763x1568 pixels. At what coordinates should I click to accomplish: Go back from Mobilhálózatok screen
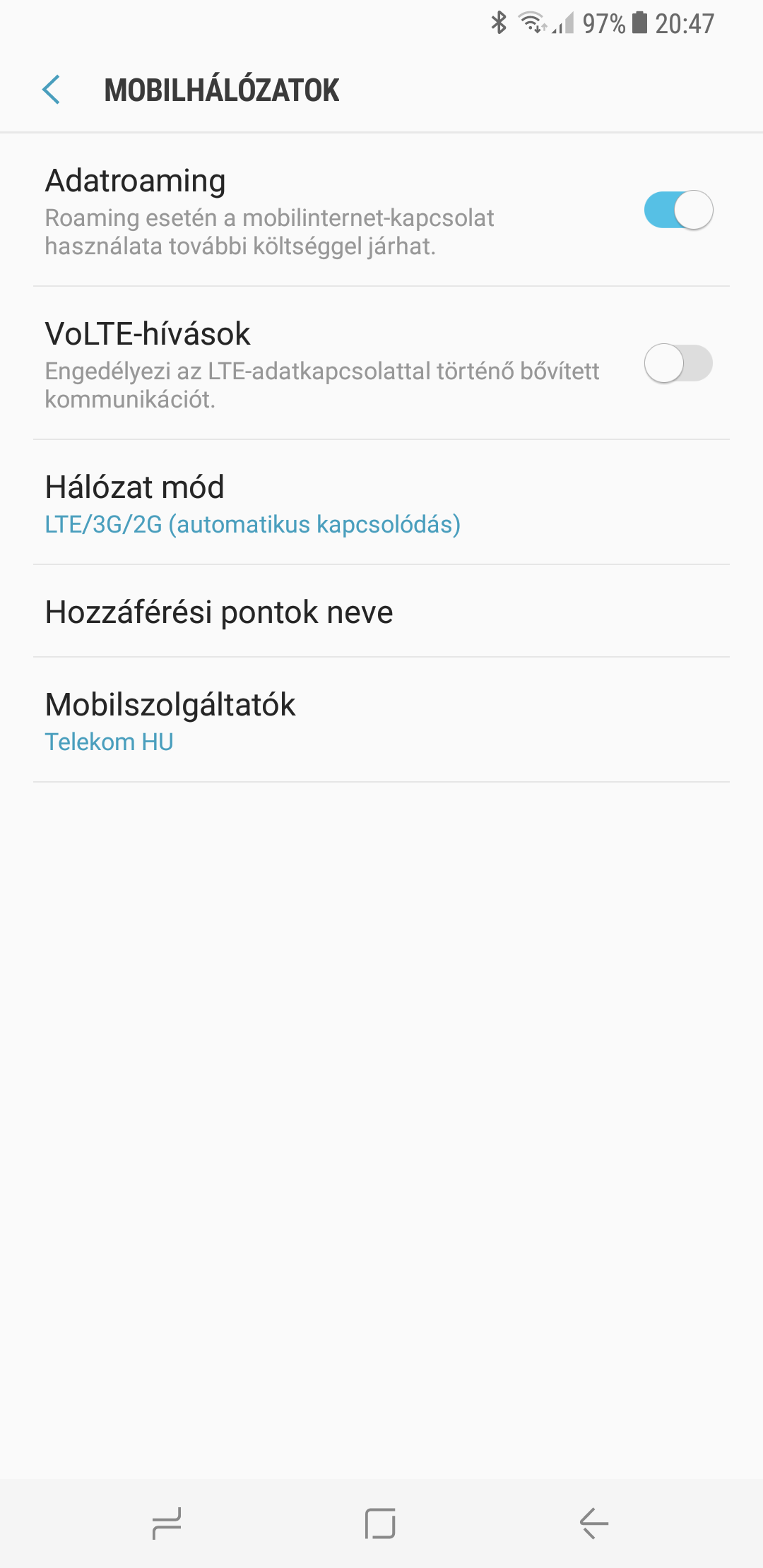(52, 90)
